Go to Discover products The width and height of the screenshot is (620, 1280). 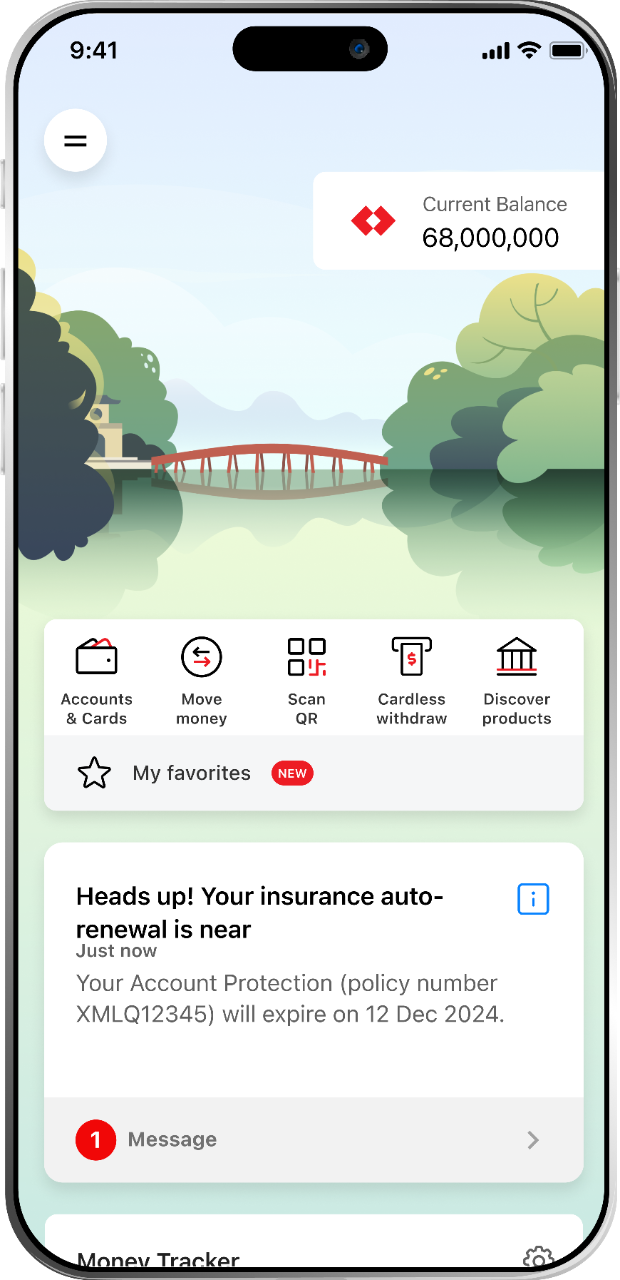coord(516,681)
